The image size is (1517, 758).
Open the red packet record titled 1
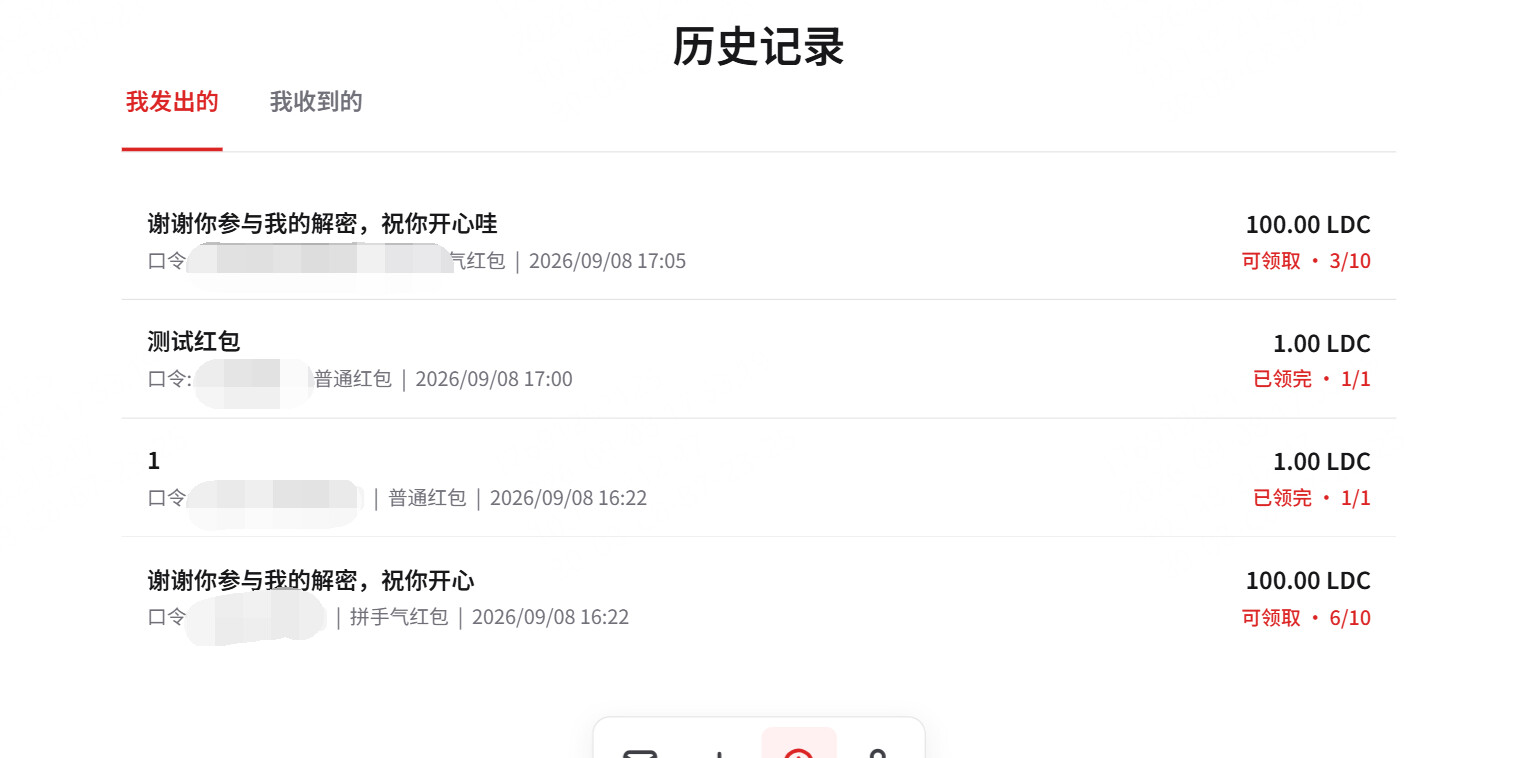[758, 478]
